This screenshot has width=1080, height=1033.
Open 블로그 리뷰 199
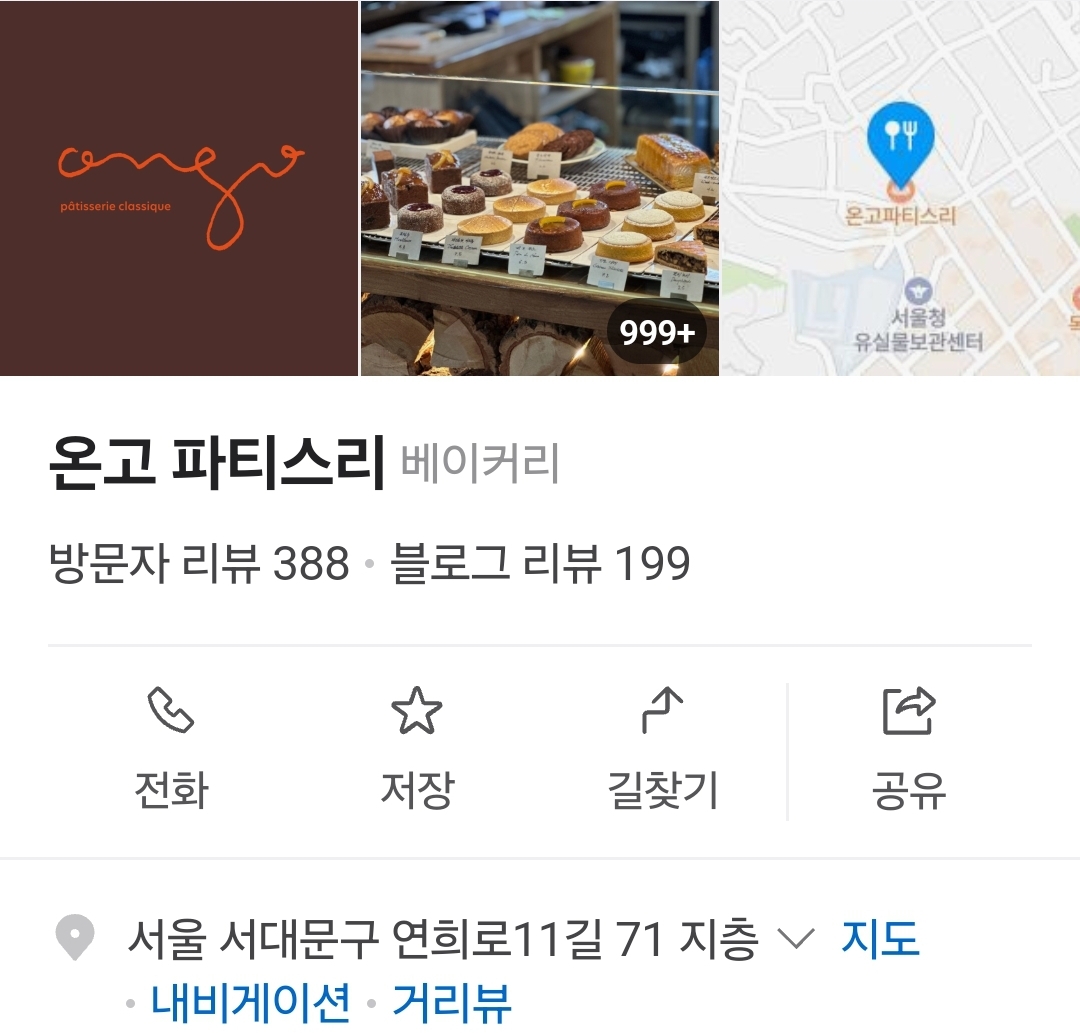point(540,564)
